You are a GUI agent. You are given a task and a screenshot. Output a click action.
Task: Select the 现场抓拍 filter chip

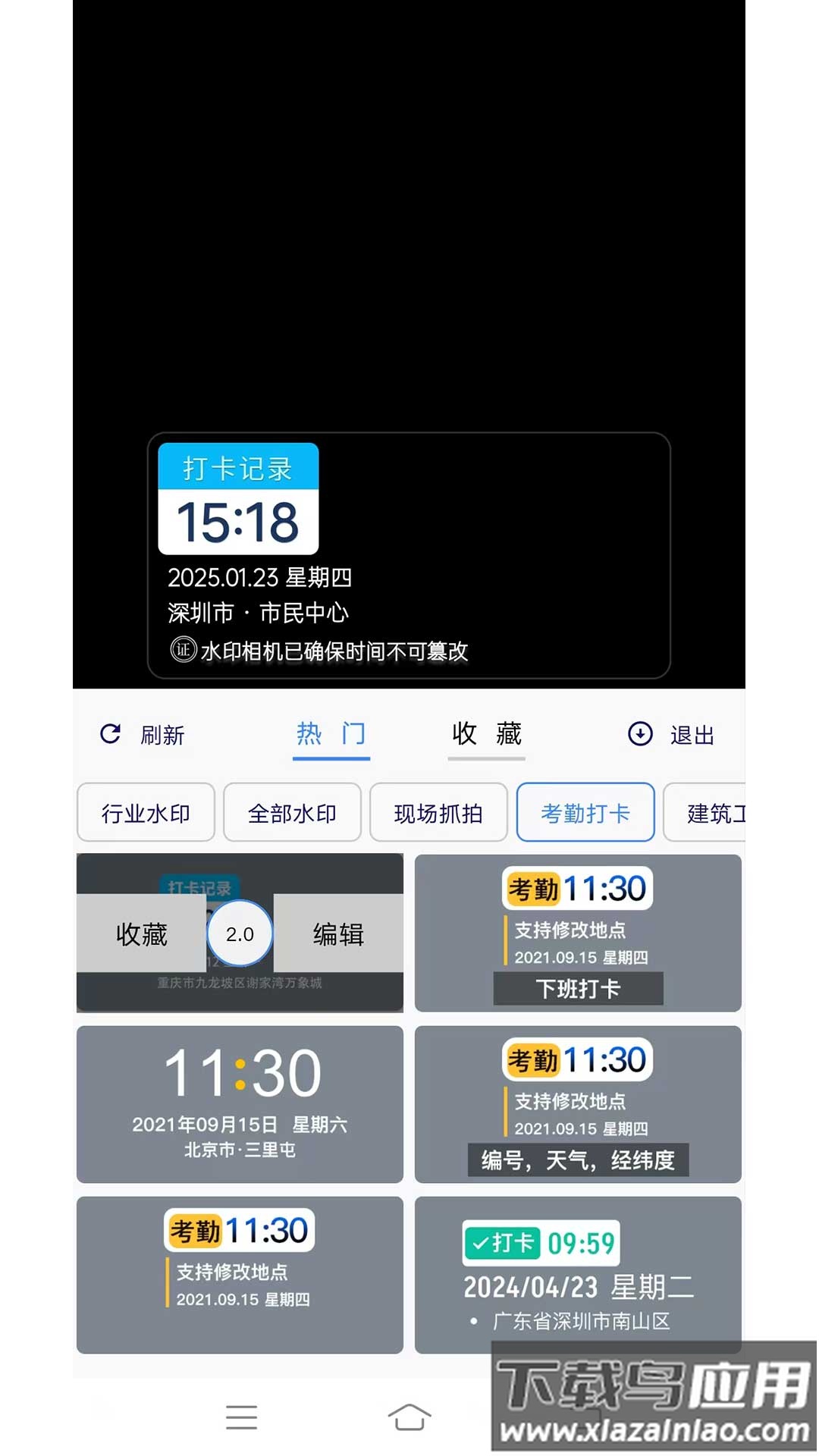(x=438, y=812)
